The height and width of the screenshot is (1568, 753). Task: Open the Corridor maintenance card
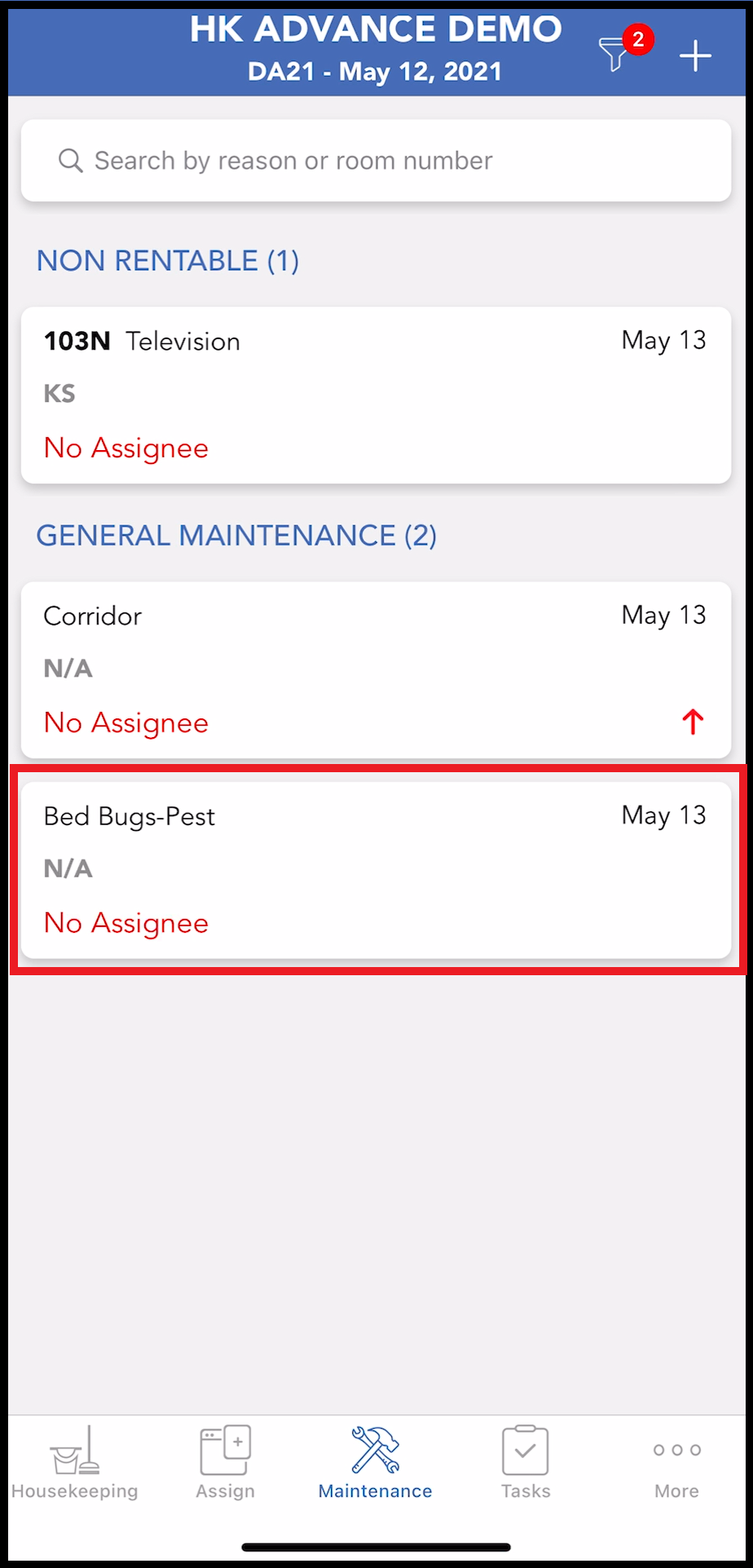coord(375,669)
